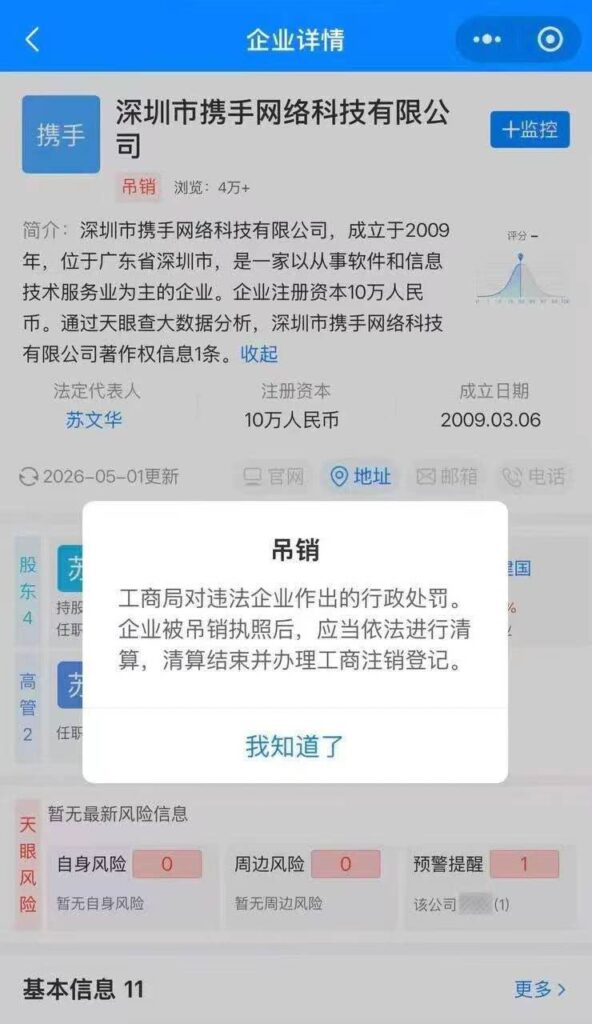The image size is (592, 1024).
Task: Open the 地址 address button
Action: click(360, 477)
